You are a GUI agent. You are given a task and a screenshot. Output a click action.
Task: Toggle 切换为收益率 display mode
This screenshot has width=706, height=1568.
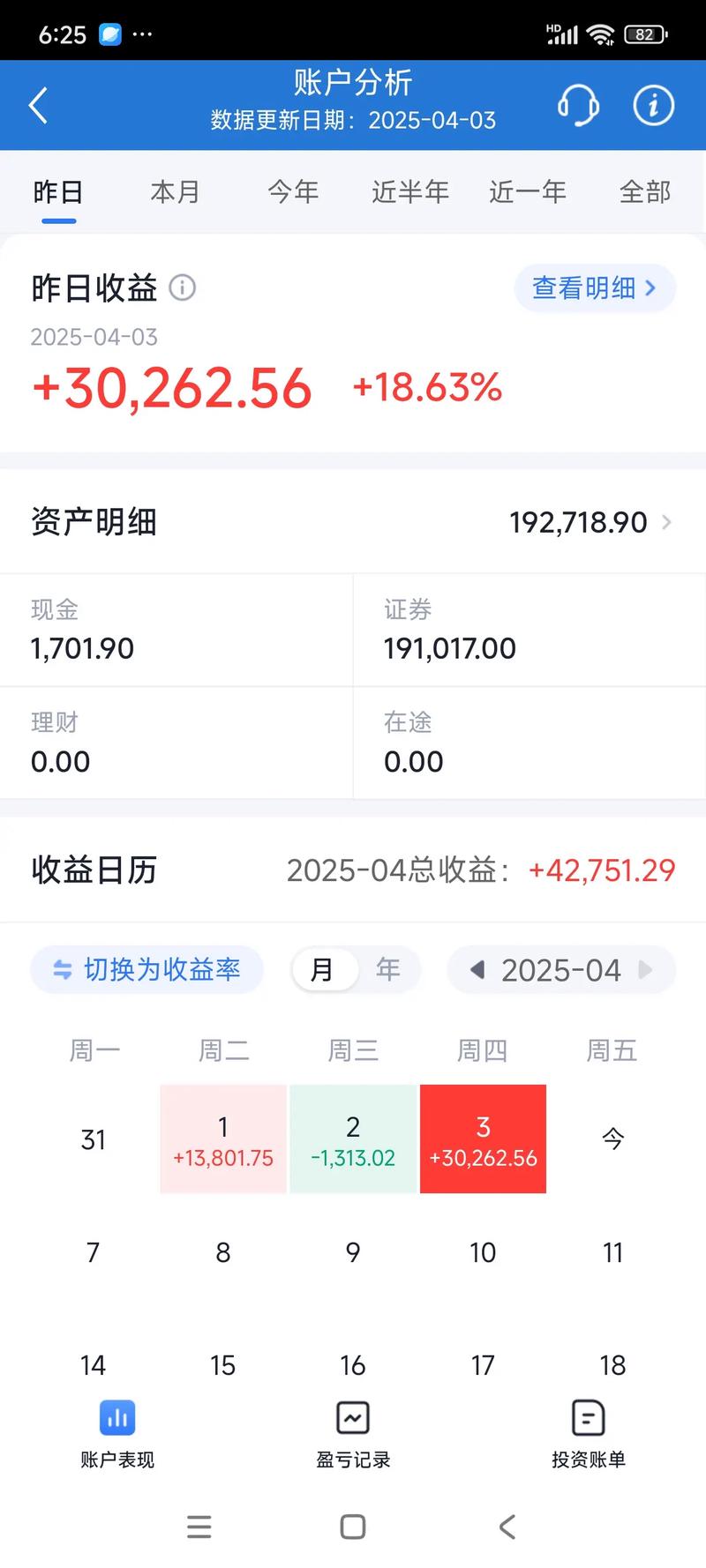tap(146, 968)
